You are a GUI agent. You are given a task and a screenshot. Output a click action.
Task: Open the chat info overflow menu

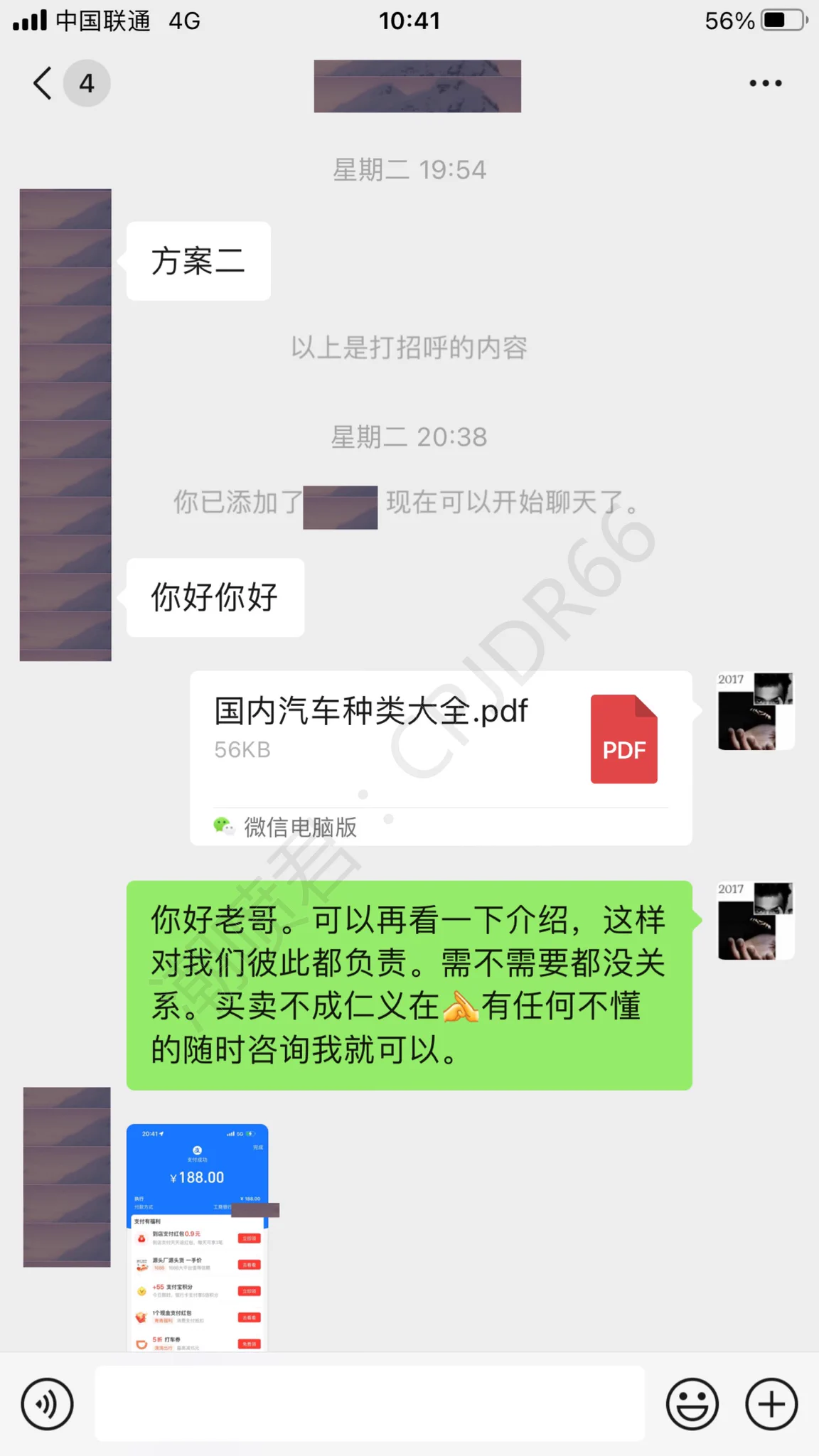coord(765,84)
